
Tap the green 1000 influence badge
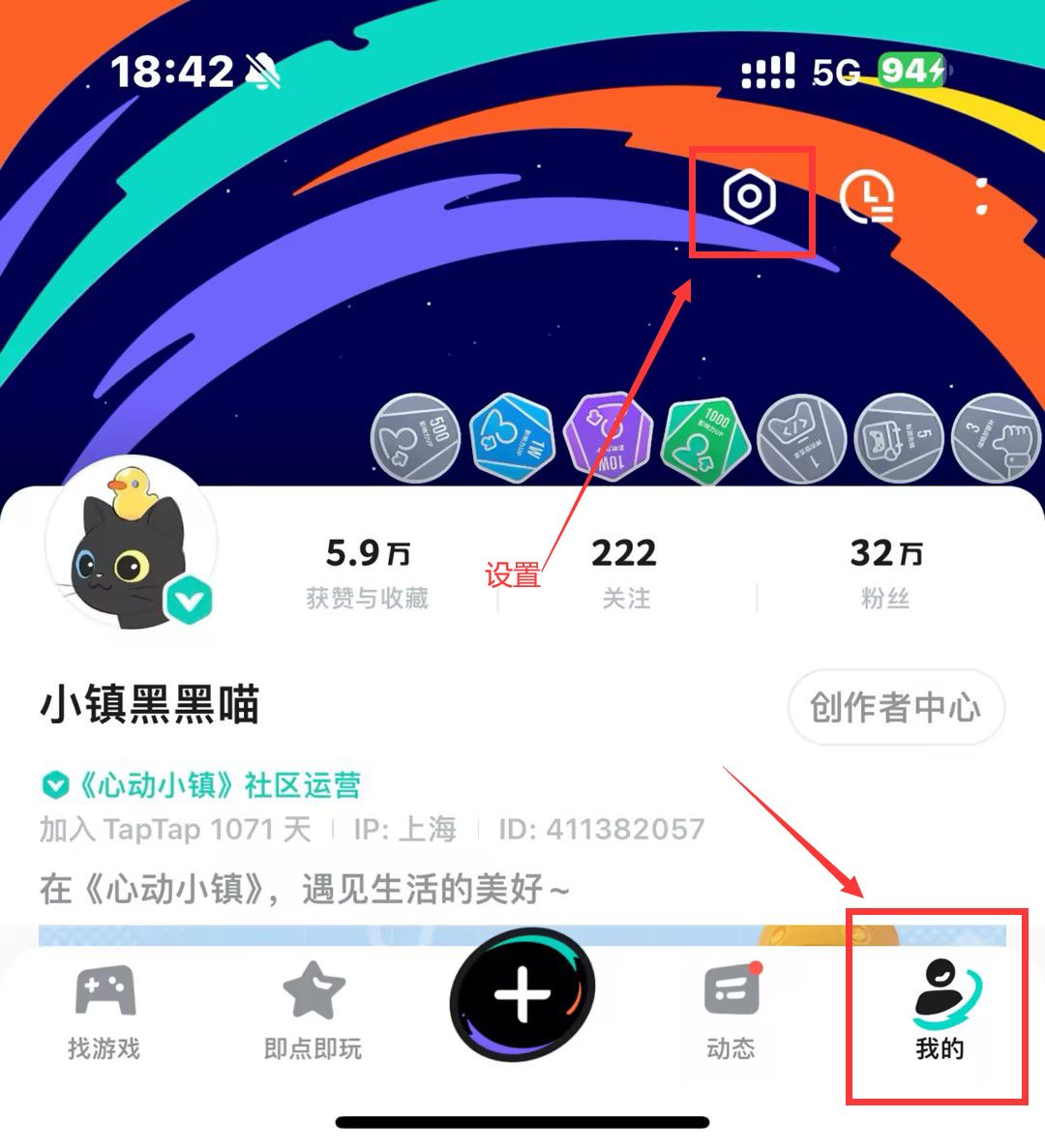(x=705, y=437)
